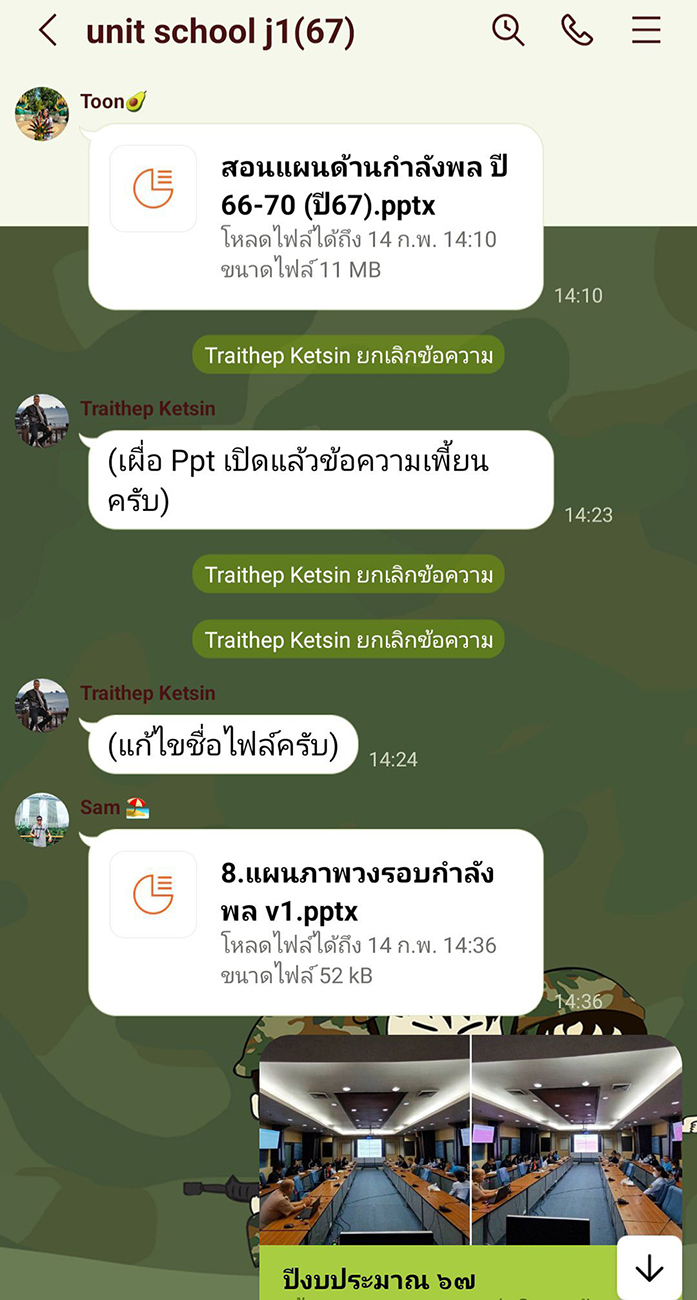The height and width of the screenshot is (1300, 697).
Task: Open the right meeting room photo
Action: pos(576,1140)
